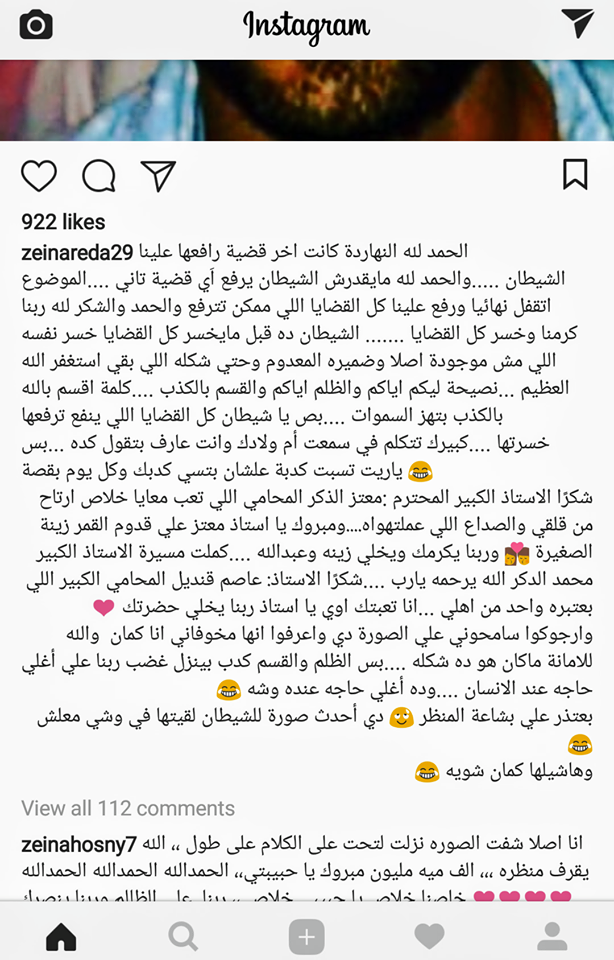614x960 pixels.
Task: Open the camera from the top bar
Action: click(35, 25)
